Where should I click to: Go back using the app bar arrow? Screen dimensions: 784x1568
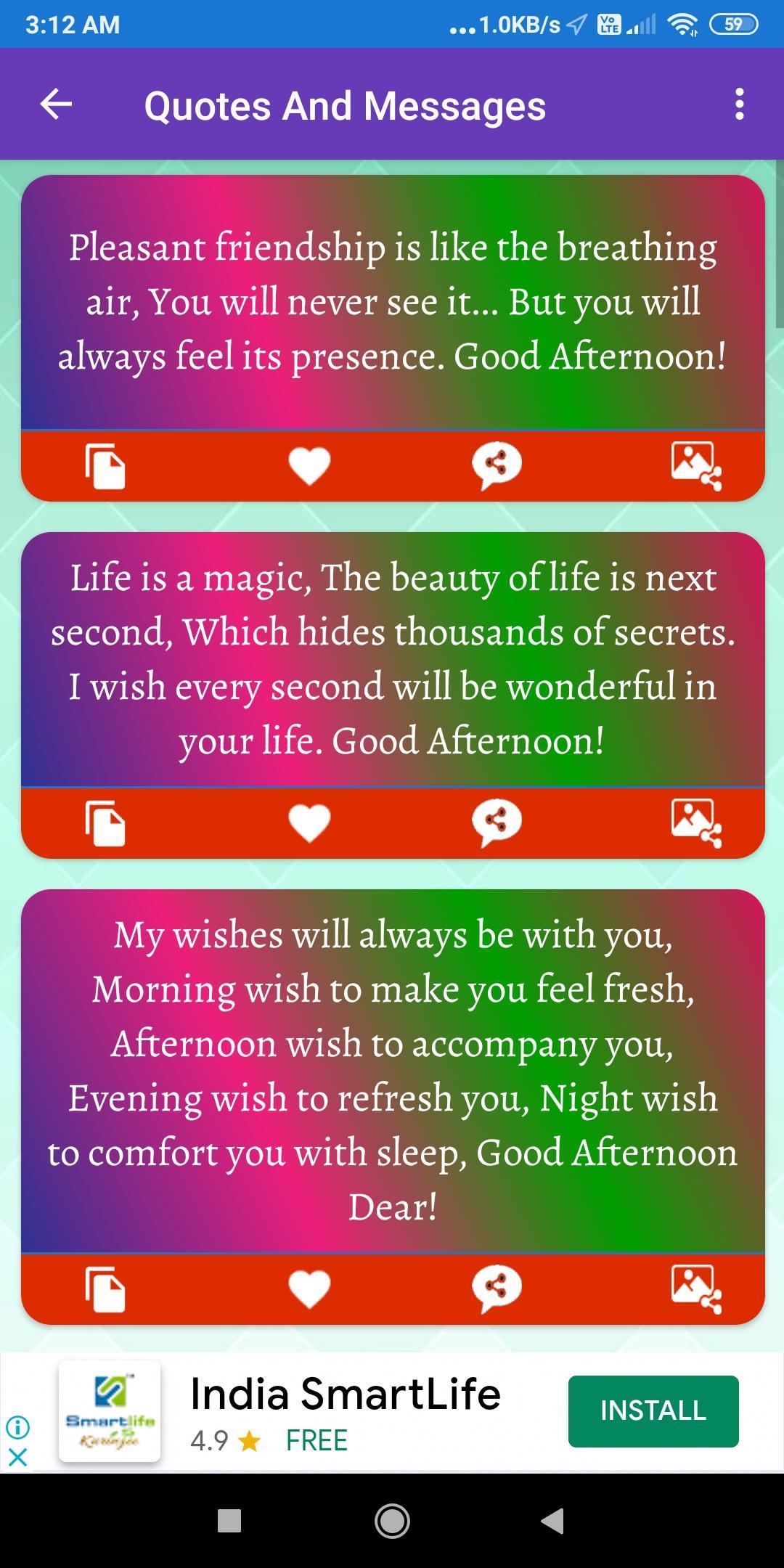point(56,105)
